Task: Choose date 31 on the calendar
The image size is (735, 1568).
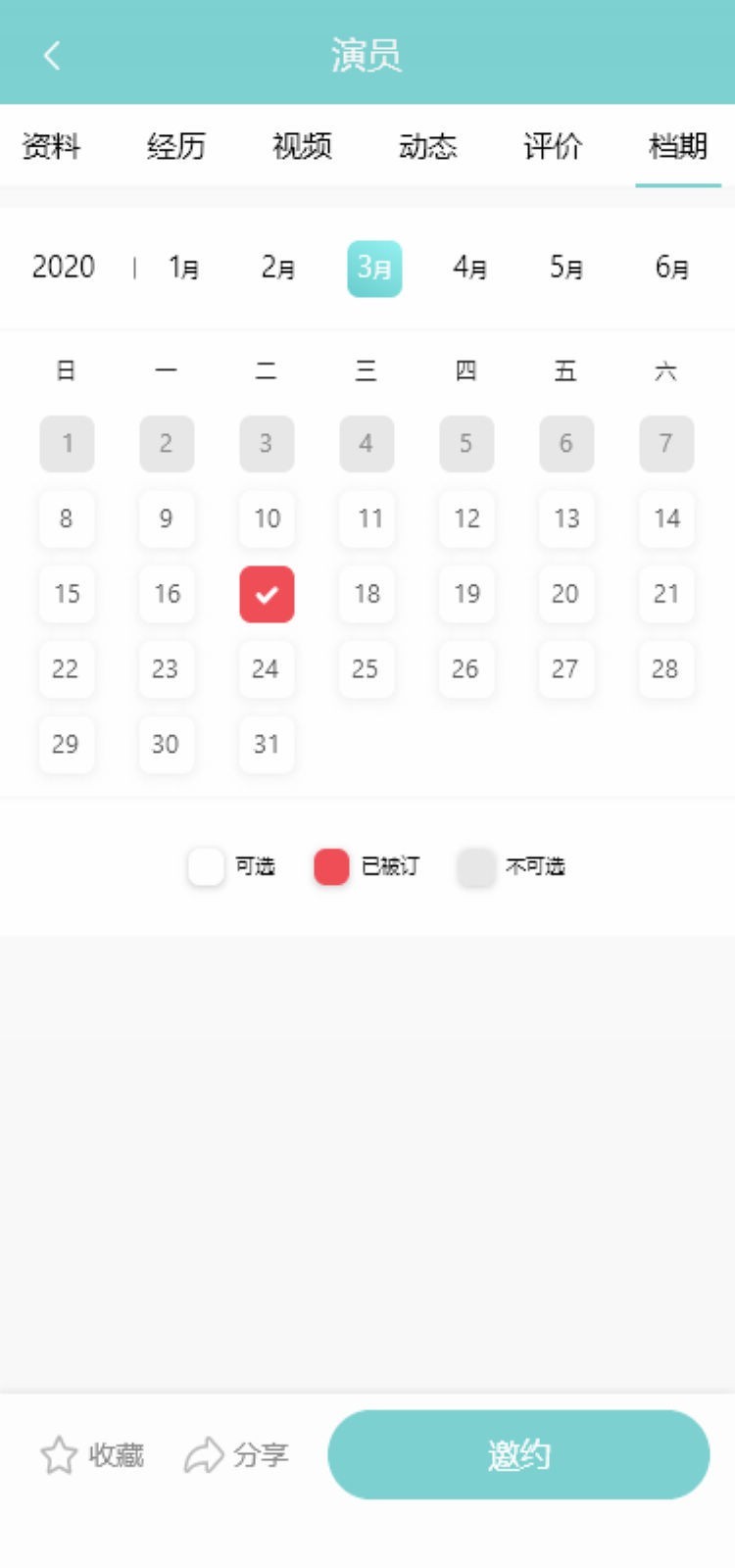Action: coord(267,745)
